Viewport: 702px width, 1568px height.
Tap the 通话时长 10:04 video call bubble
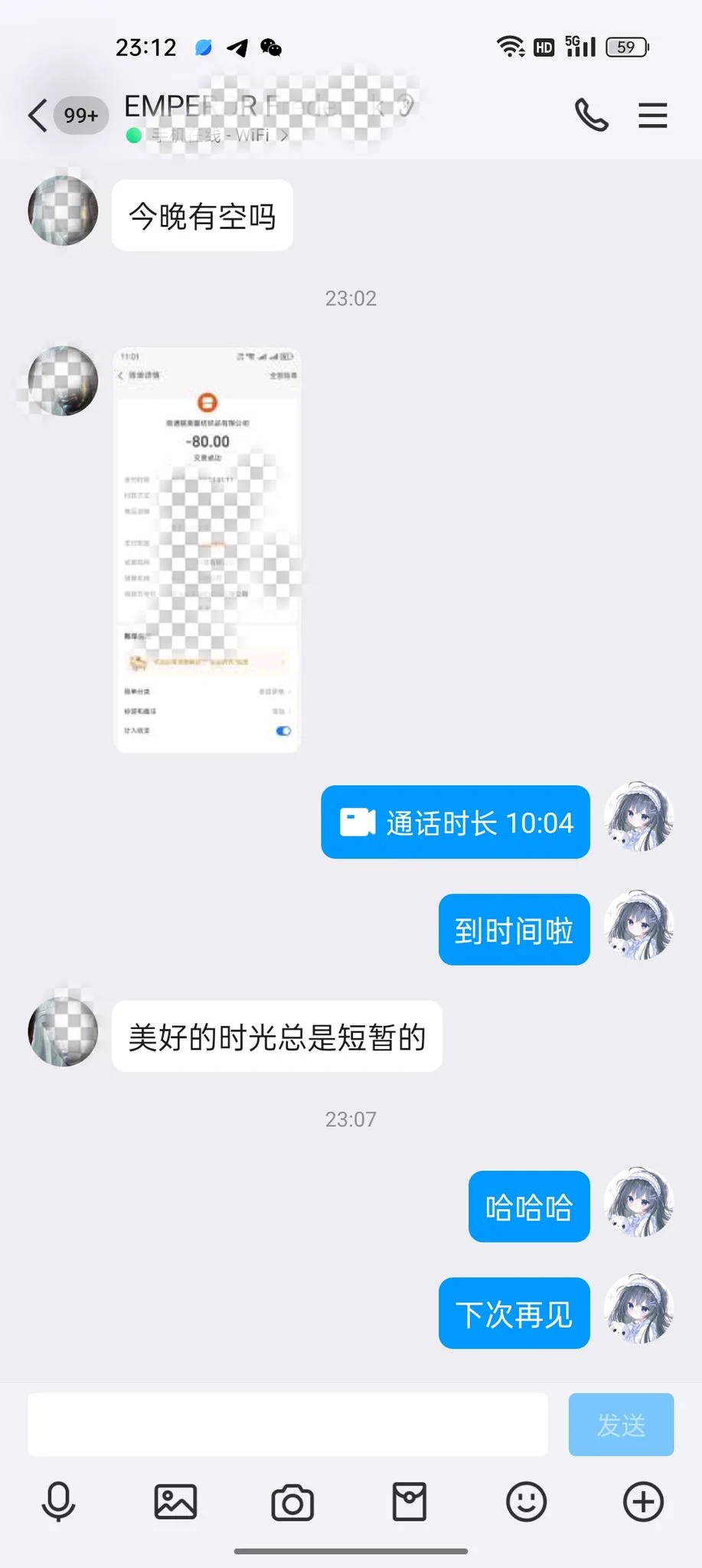[455, 822]
